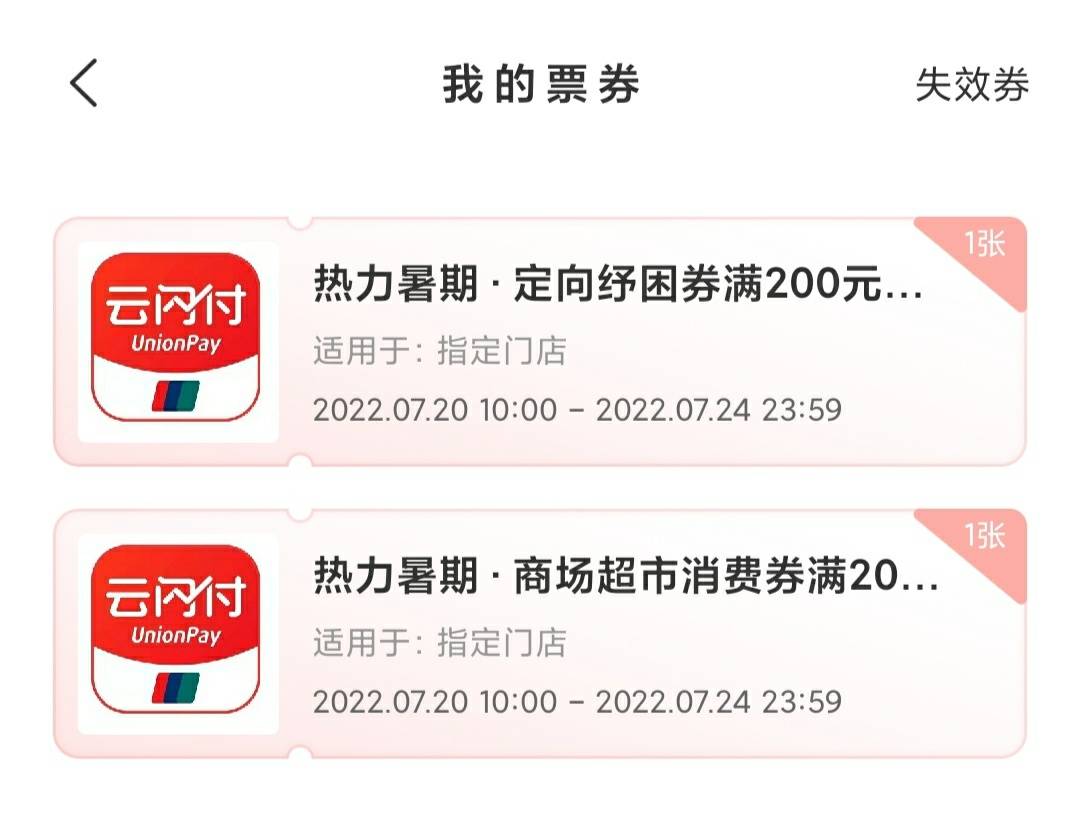
Task: Go back using the top-left arrow
Action: 84,83
